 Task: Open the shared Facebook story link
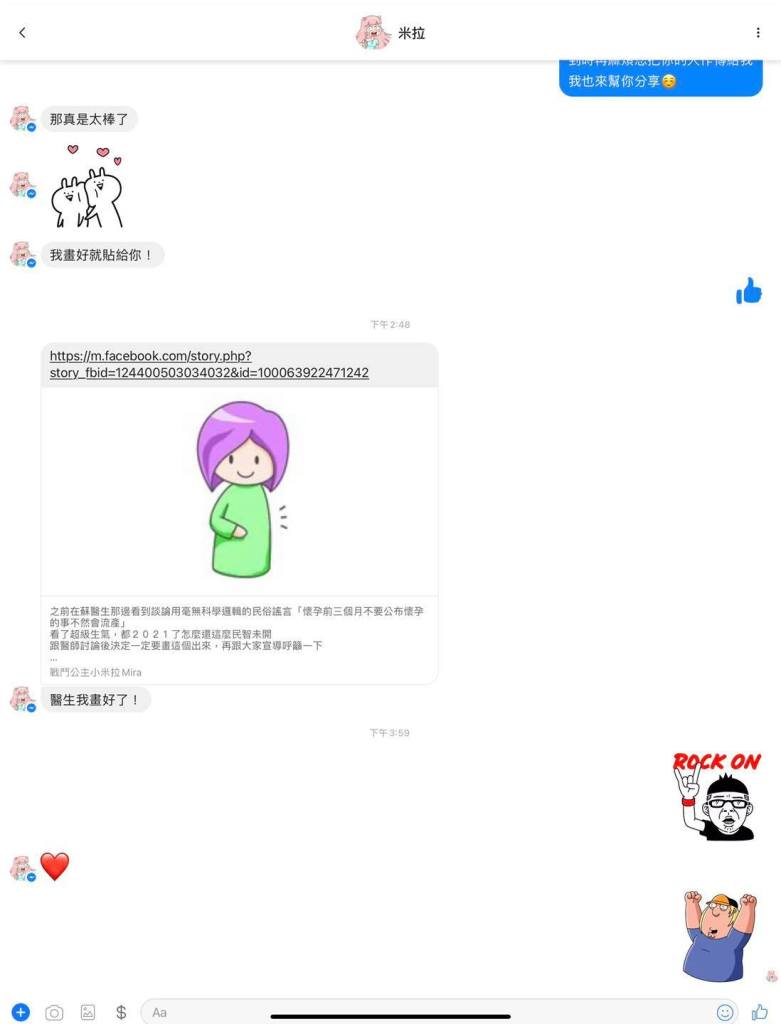pyautogui.click(x=209, y=365)
